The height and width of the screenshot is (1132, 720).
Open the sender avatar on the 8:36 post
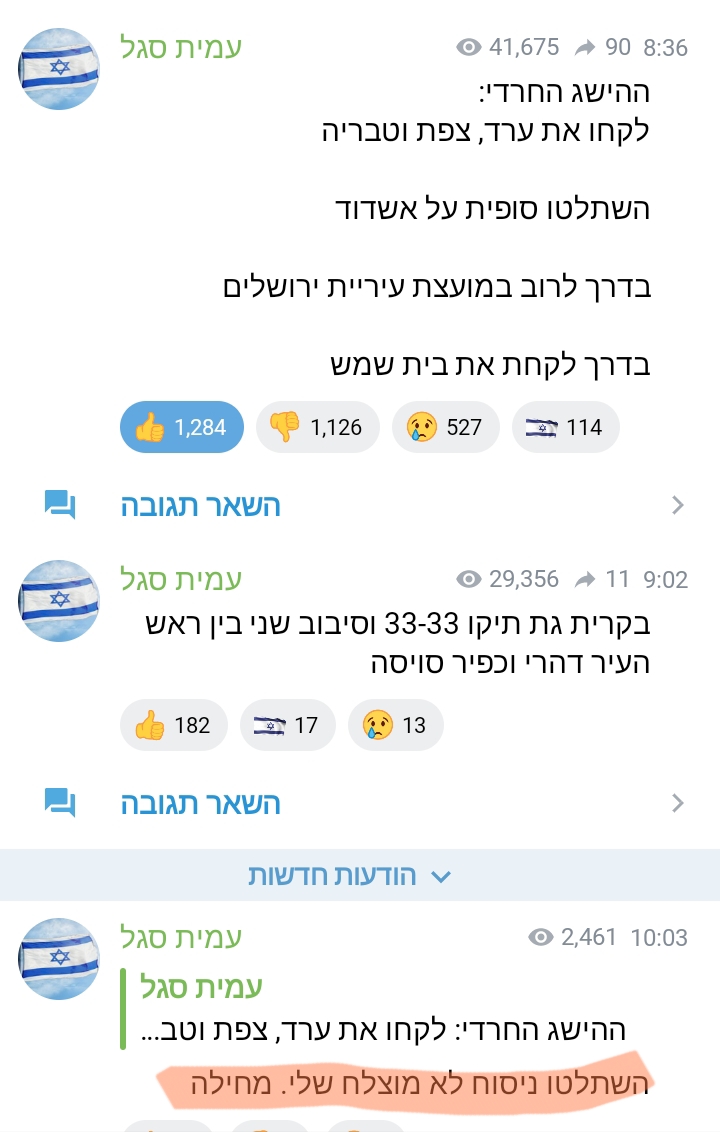click(59, 69)
